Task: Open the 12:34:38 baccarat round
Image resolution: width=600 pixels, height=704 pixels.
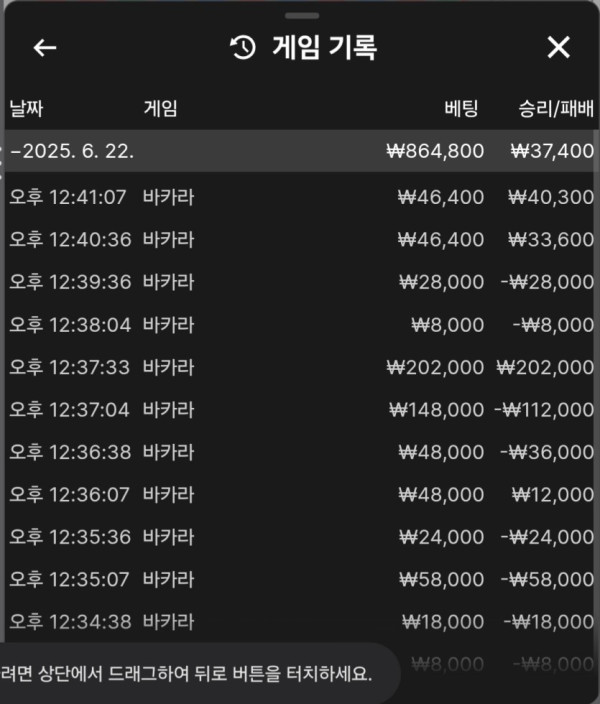Action: (300, 621)
